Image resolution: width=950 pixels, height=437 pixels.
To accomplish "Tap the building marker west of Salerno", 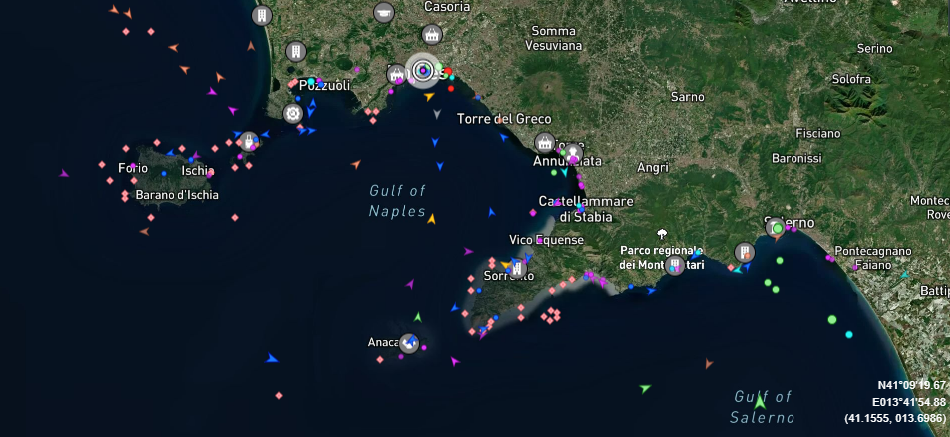I will click(x=744, y=252).
